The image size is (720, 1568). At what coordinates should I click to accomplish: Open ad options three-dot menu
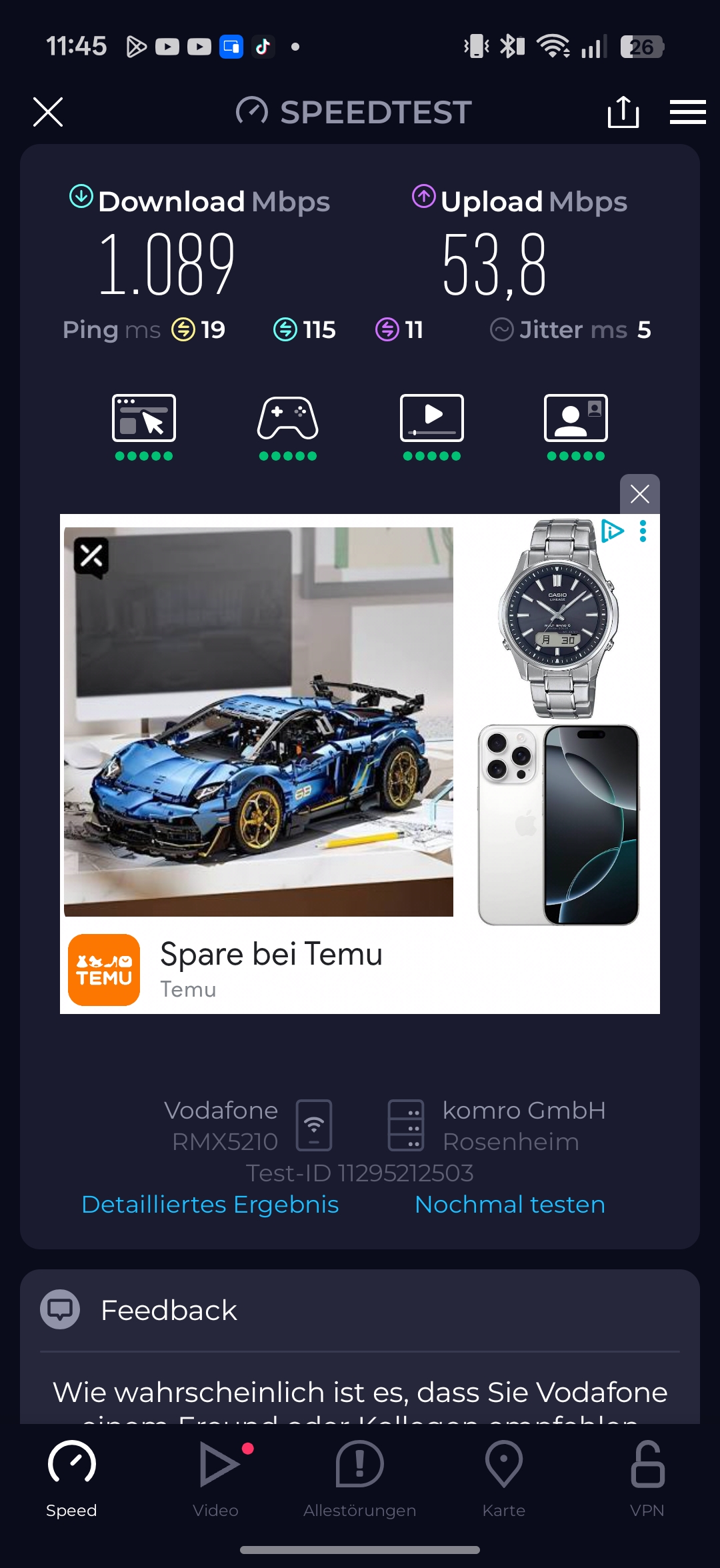(x=643, y=531)
